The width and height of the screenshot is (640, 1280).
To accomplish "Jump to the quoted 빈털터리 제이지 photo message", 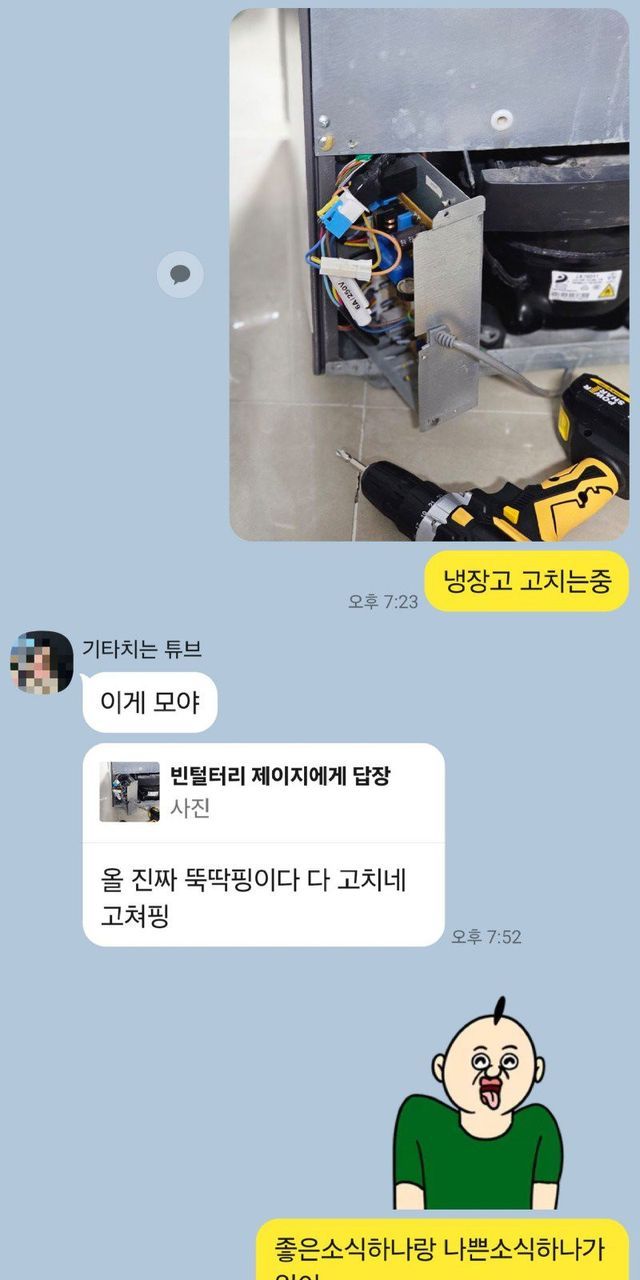I will [263, 792].
